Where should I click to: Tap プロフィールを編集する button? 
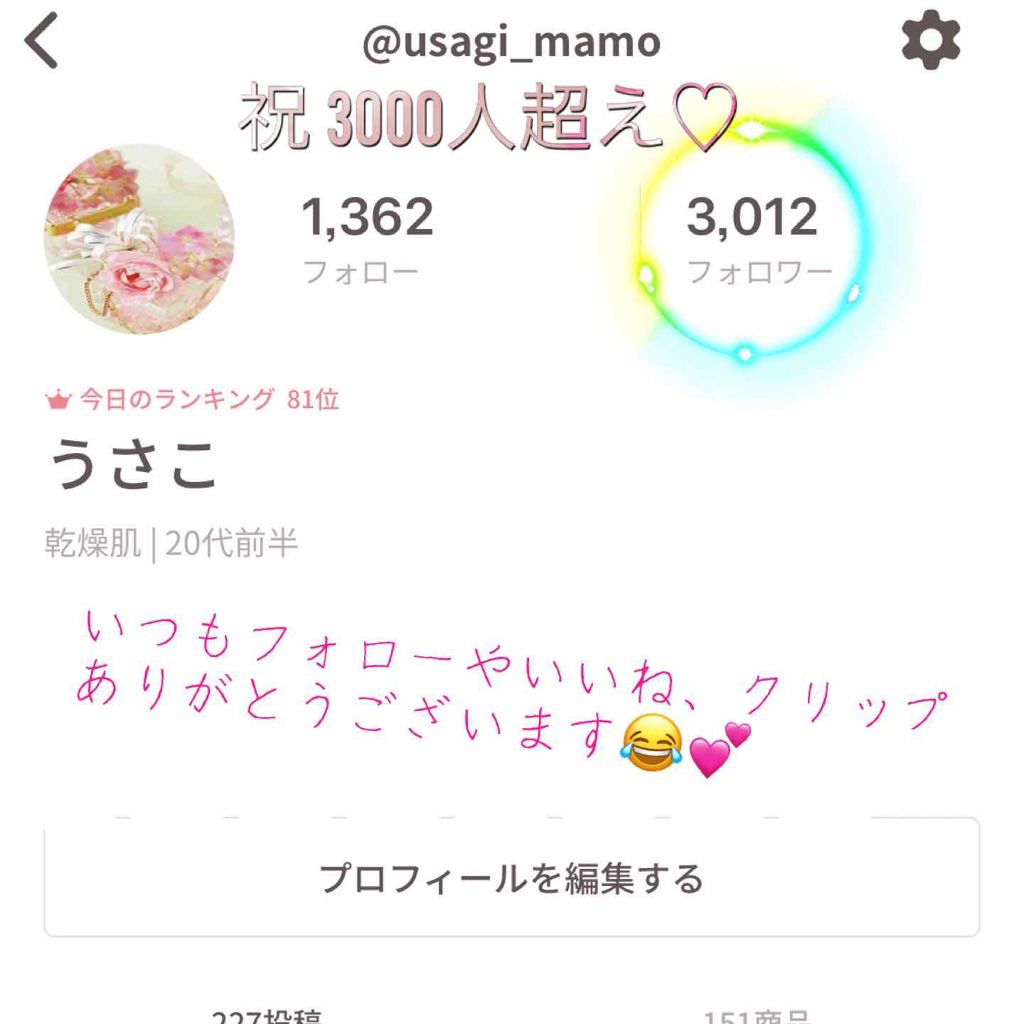click(511, 878)
